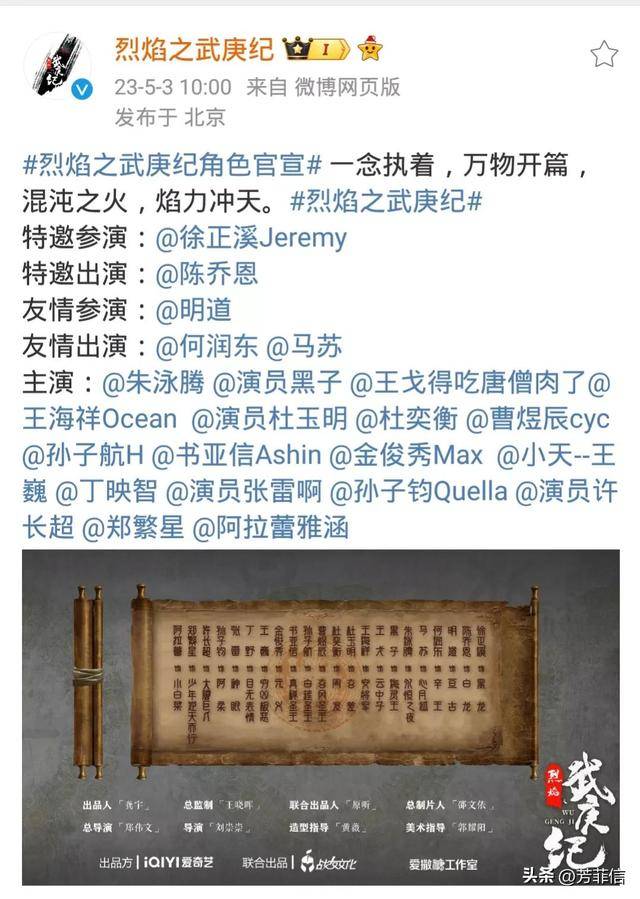Open the @马苏 mention
Image resolution: width=640 pixels, height=899 pixels.
[x=304, y=346]
